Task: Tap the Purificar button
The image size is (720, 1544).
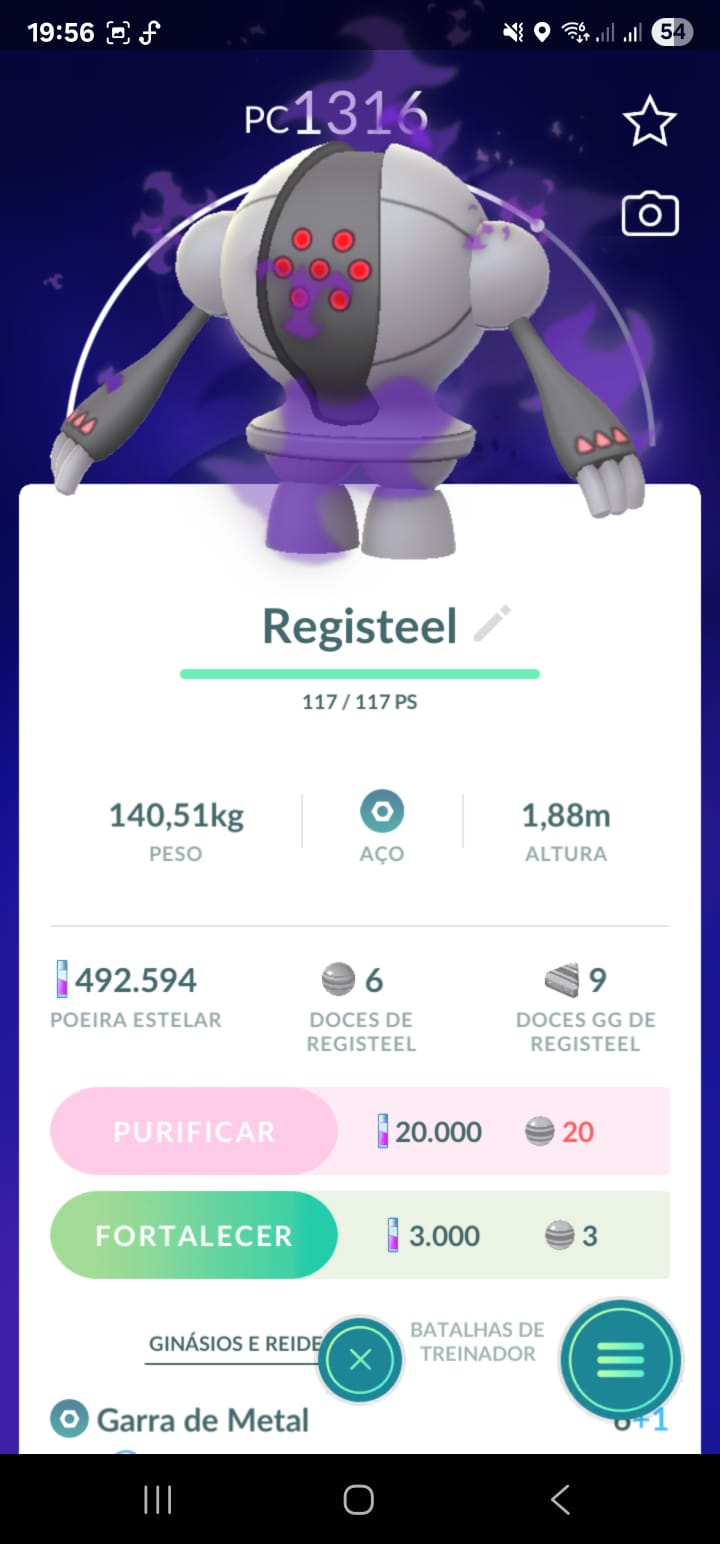Action: 194,1131
